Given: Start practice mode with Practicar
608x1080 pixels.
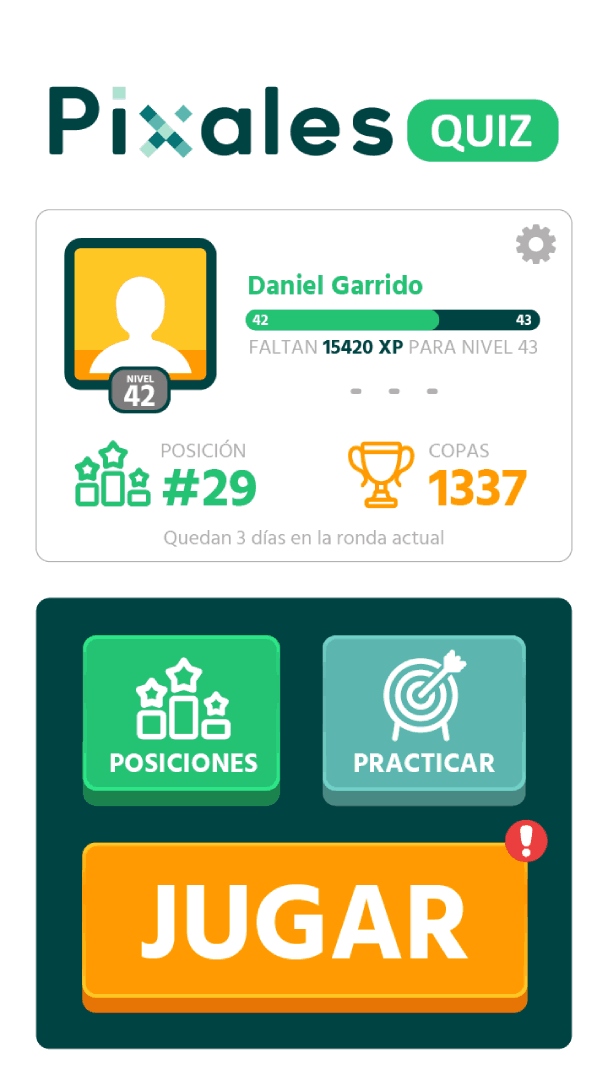Looking at the screenshot, I should pyautogui.click(x=424, y=714).
